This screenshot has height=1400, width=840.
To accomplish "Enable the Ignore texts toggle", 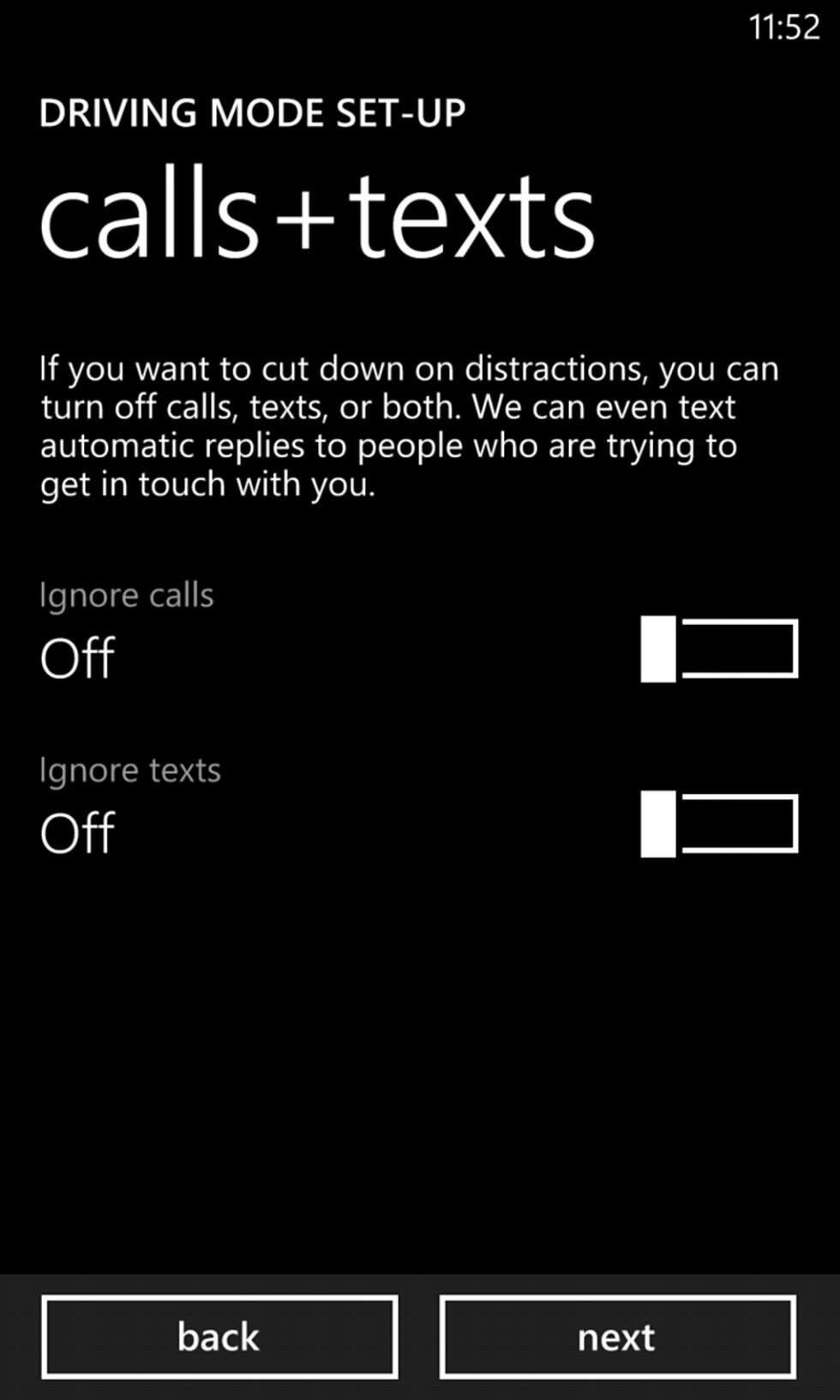I will (x=719, y=824).
